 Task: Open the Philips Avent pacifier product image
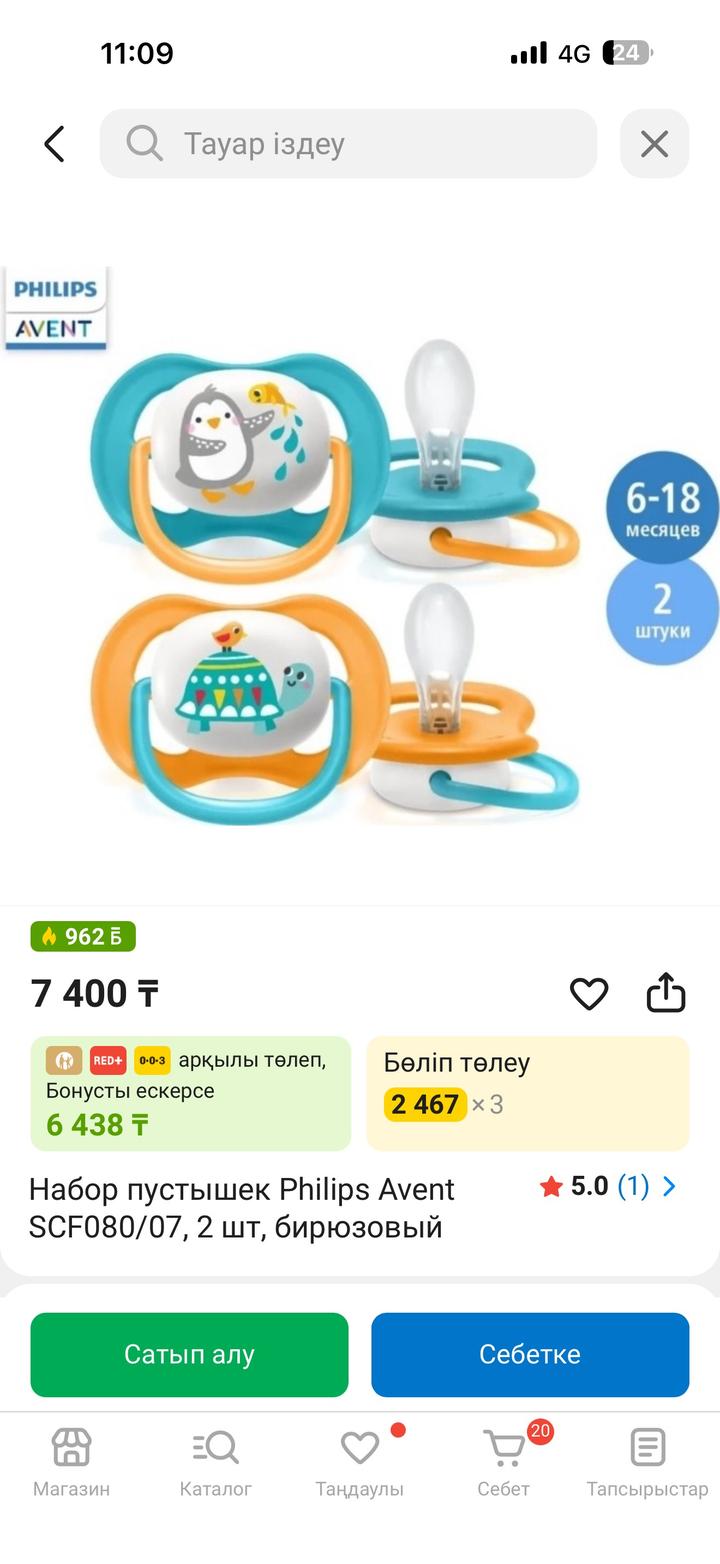click(340, 580)
